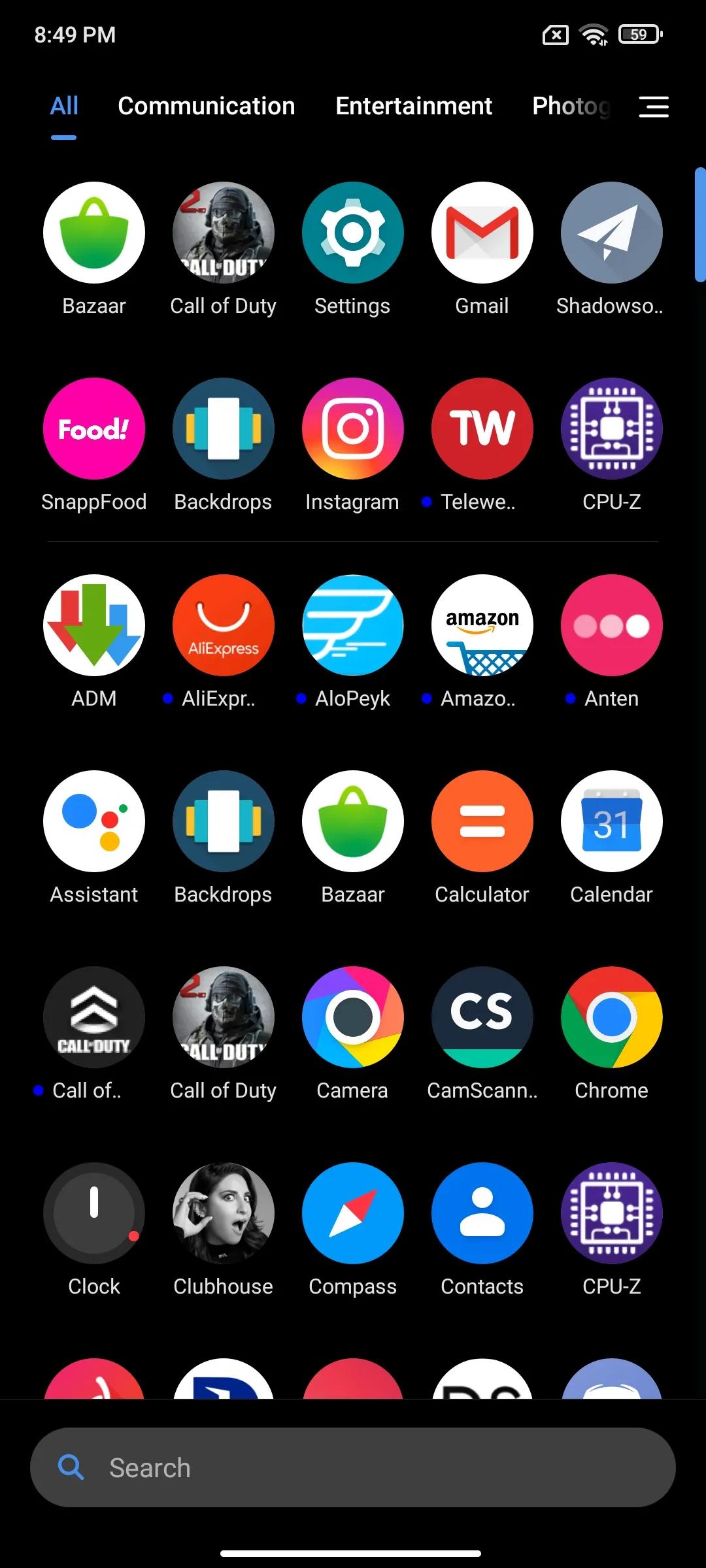Launch Chrome browser

click(x=611, y=1018)
